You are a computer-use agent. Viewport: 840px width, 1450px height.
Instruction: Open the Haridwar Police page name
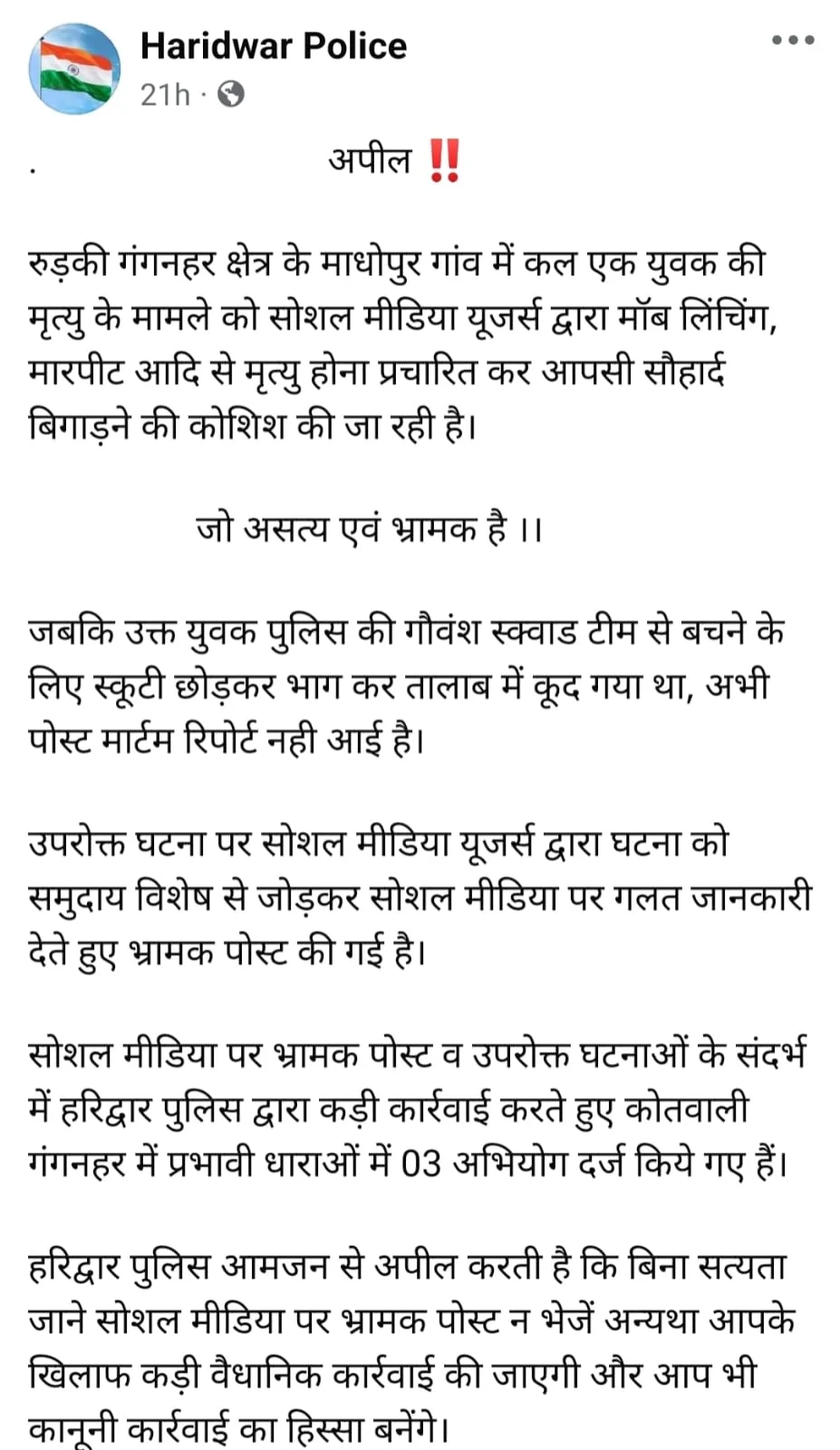[274, 46]
